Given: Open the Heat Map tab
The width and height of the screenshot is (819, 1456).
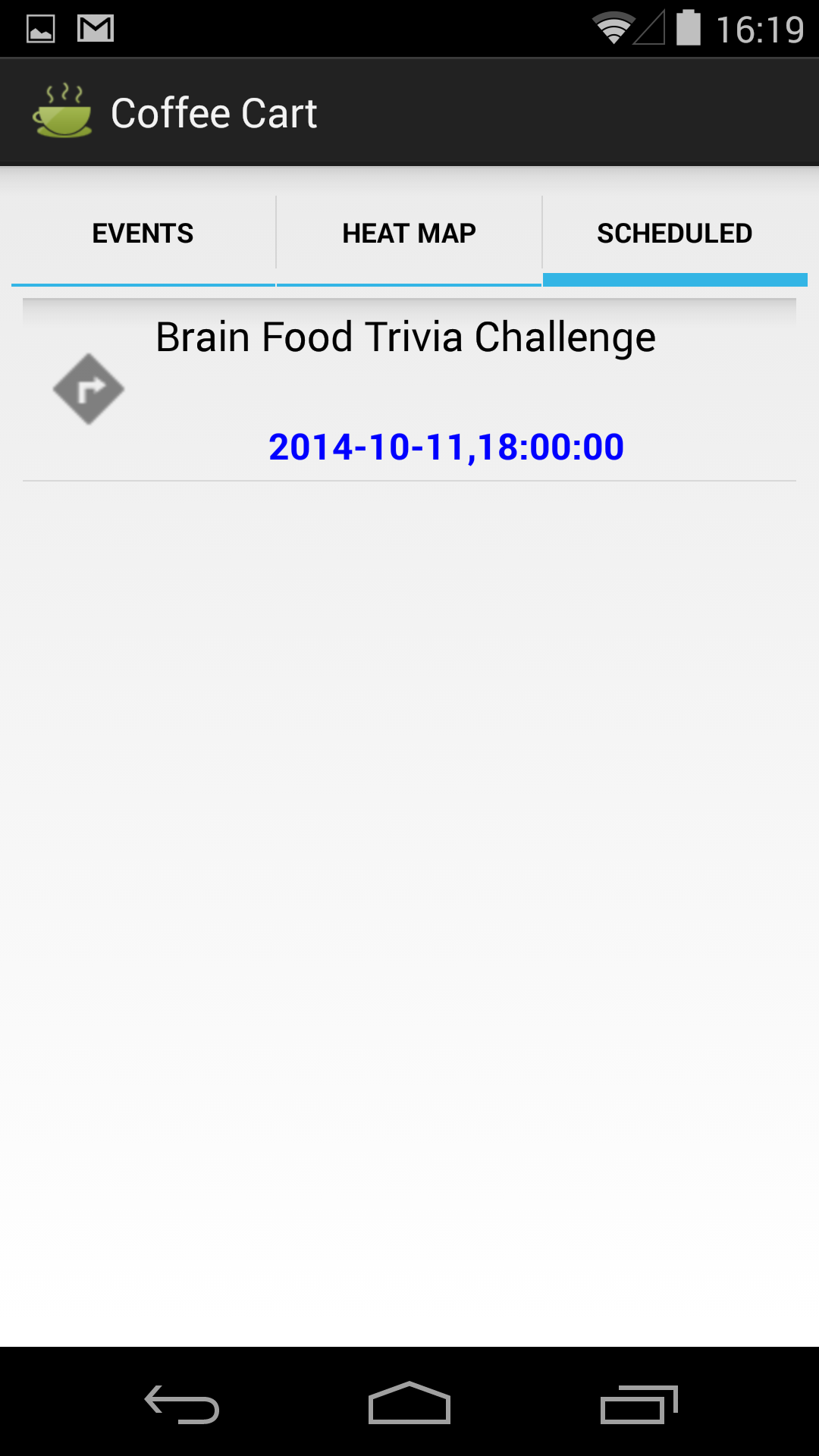Looking at the screenshot, I should coord(409,234).
